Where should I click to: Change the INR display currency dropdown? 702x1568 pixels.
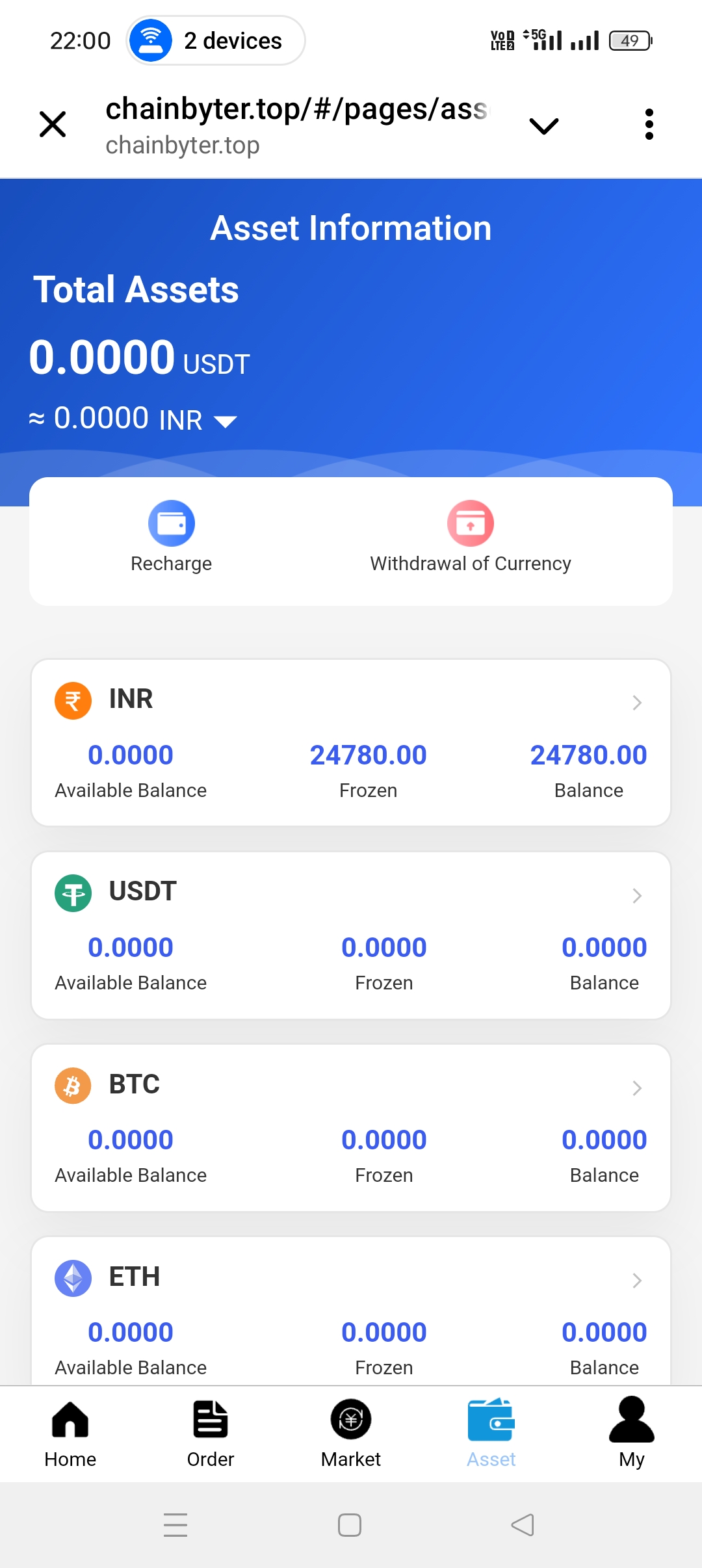coord(226,422)
